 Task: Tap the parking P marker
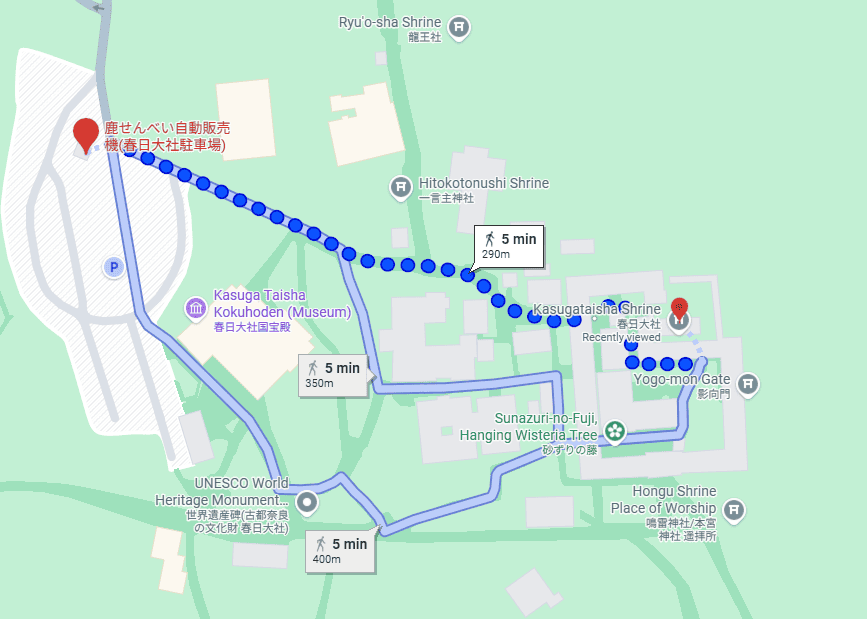114,267
